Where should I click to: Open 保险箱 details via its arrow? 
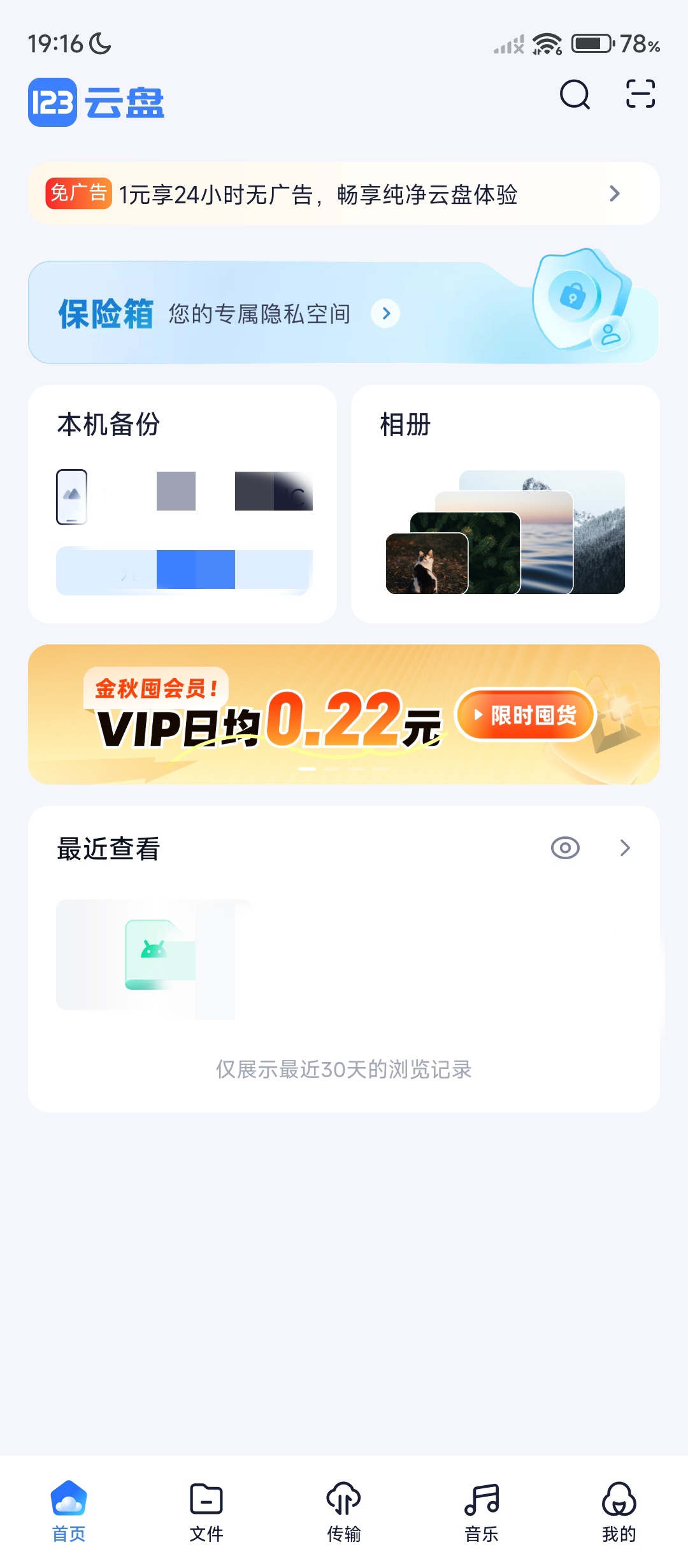click(x=385, y=313)
